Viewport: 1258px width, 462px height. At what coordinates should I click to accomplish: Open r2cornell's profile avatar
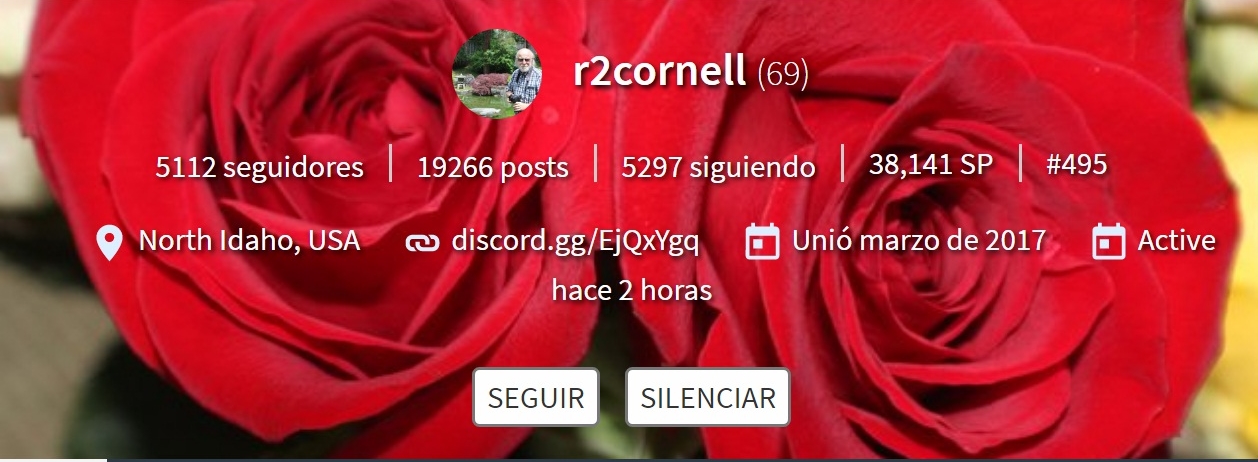tap(497, 74)
